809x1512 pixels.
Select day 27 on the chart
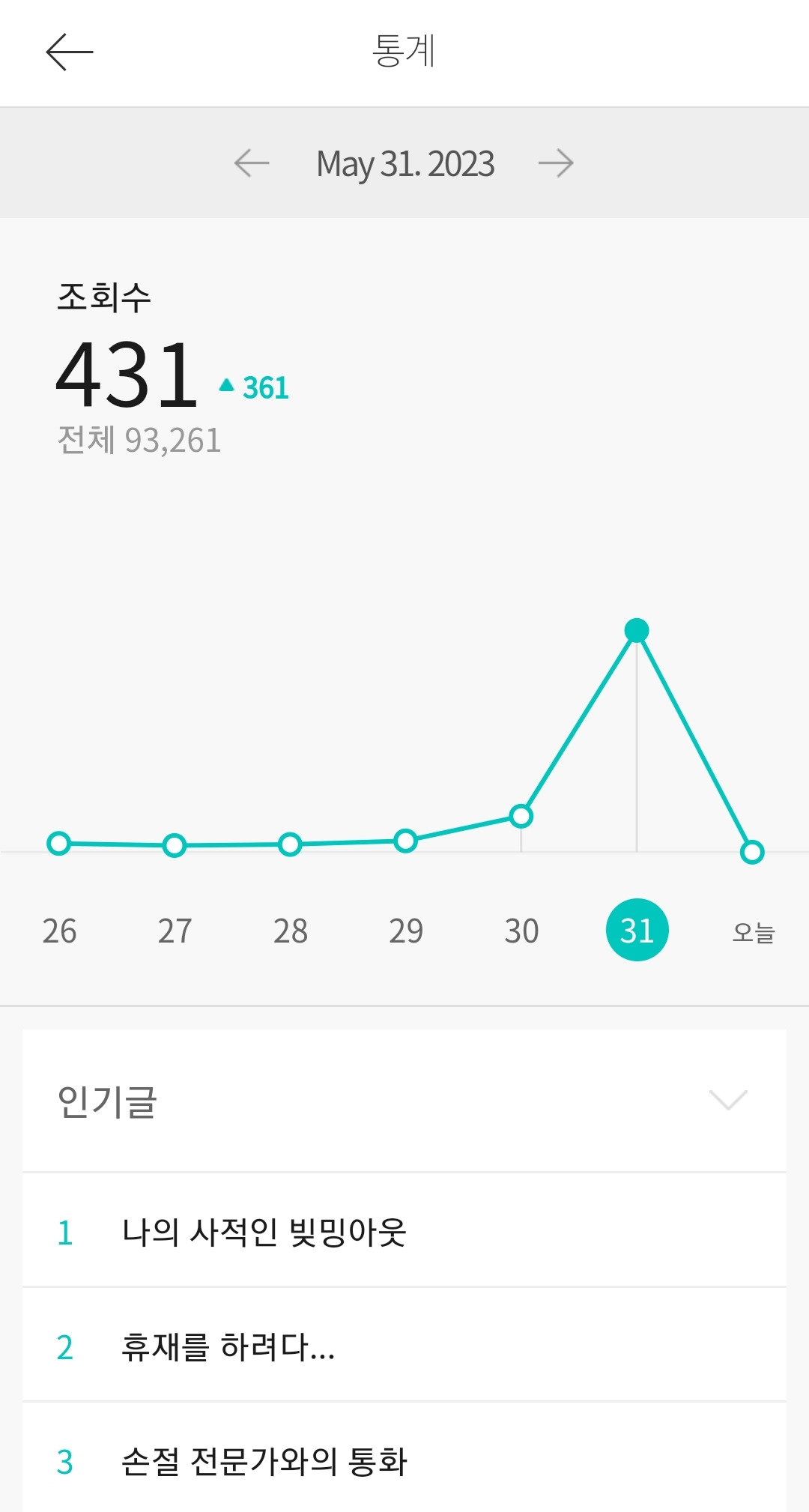pyautogui.click(x=175, y=931)
